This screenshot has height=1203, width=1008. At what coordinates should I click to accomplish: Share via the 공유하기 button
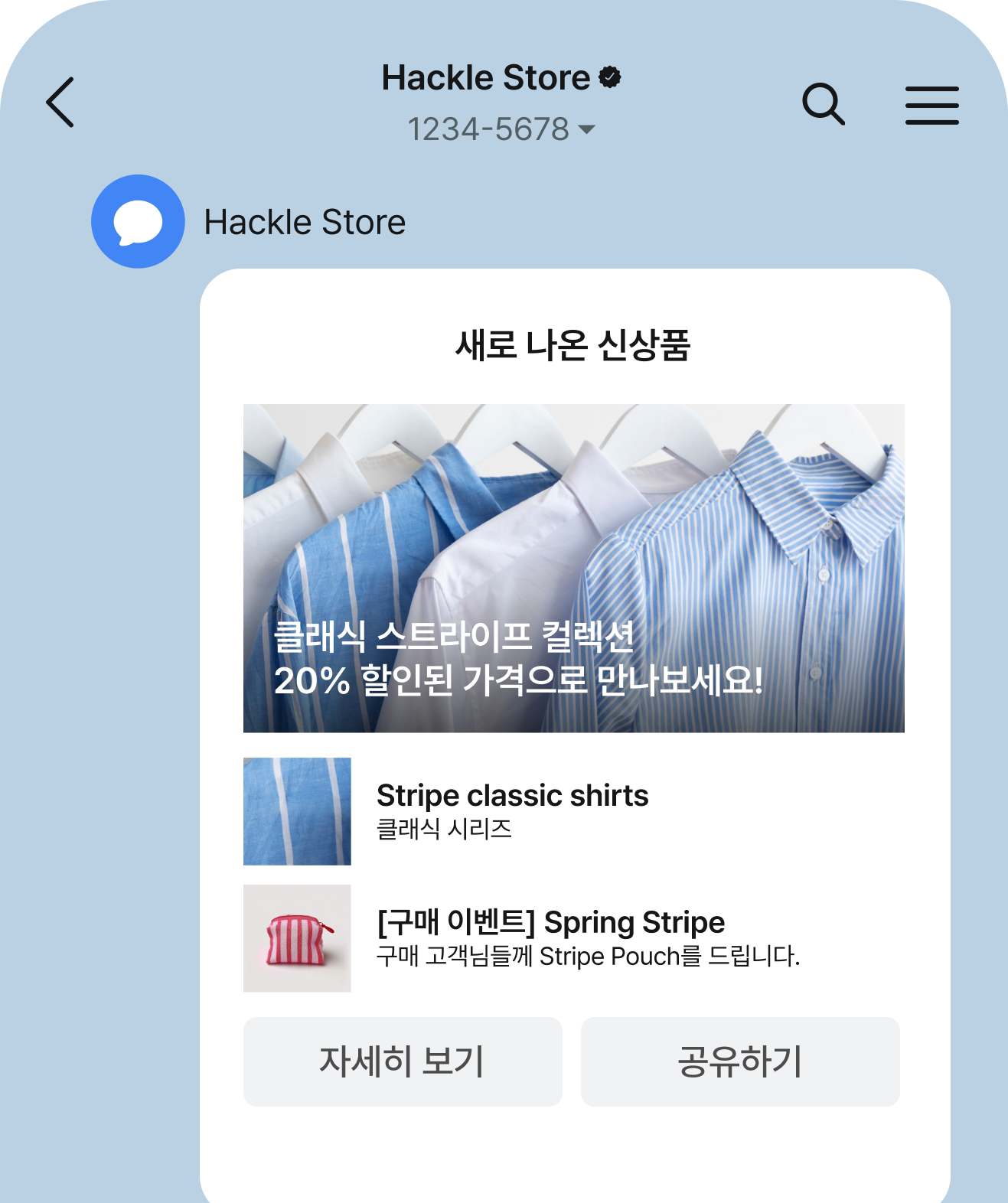[739, 1061]
